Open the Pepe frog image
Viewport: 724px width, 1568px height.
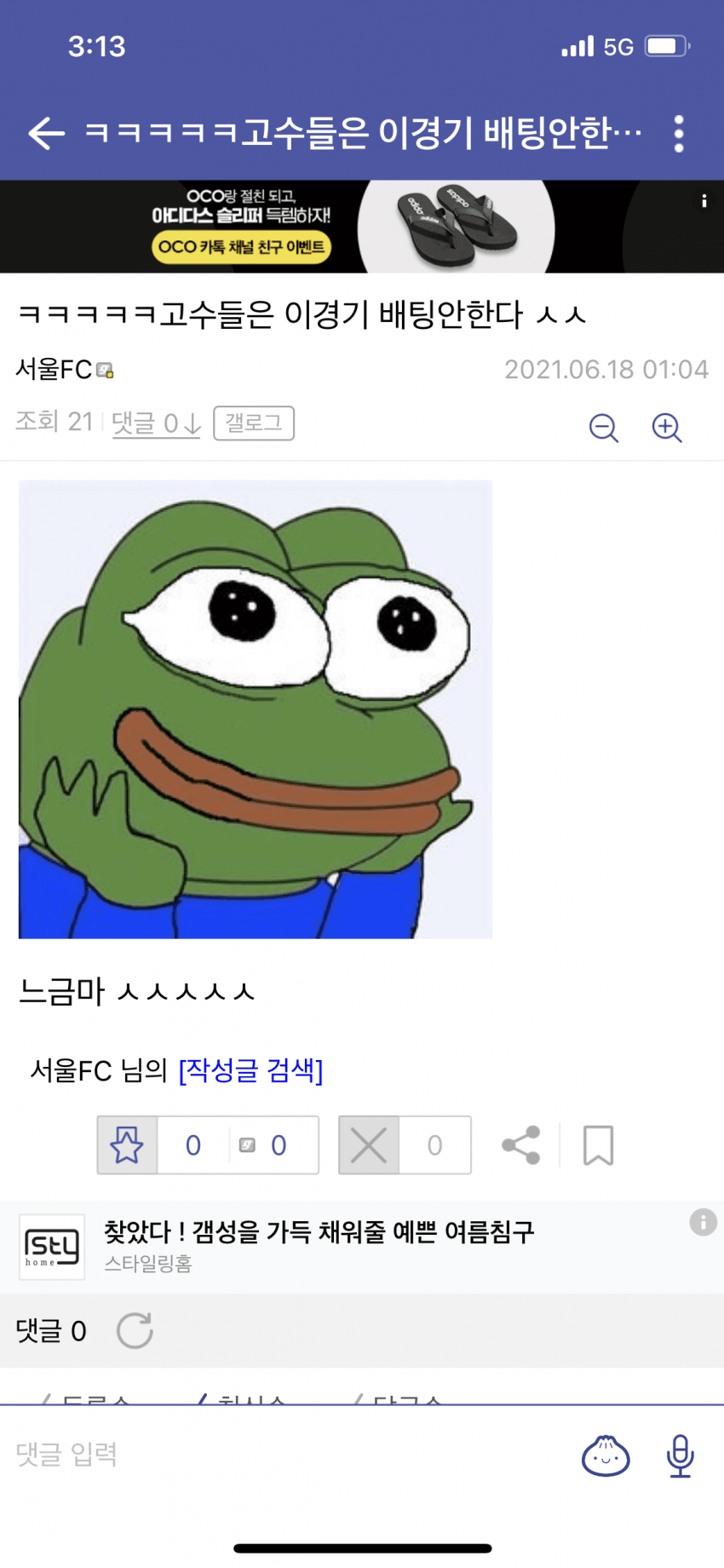click(256, 709)
